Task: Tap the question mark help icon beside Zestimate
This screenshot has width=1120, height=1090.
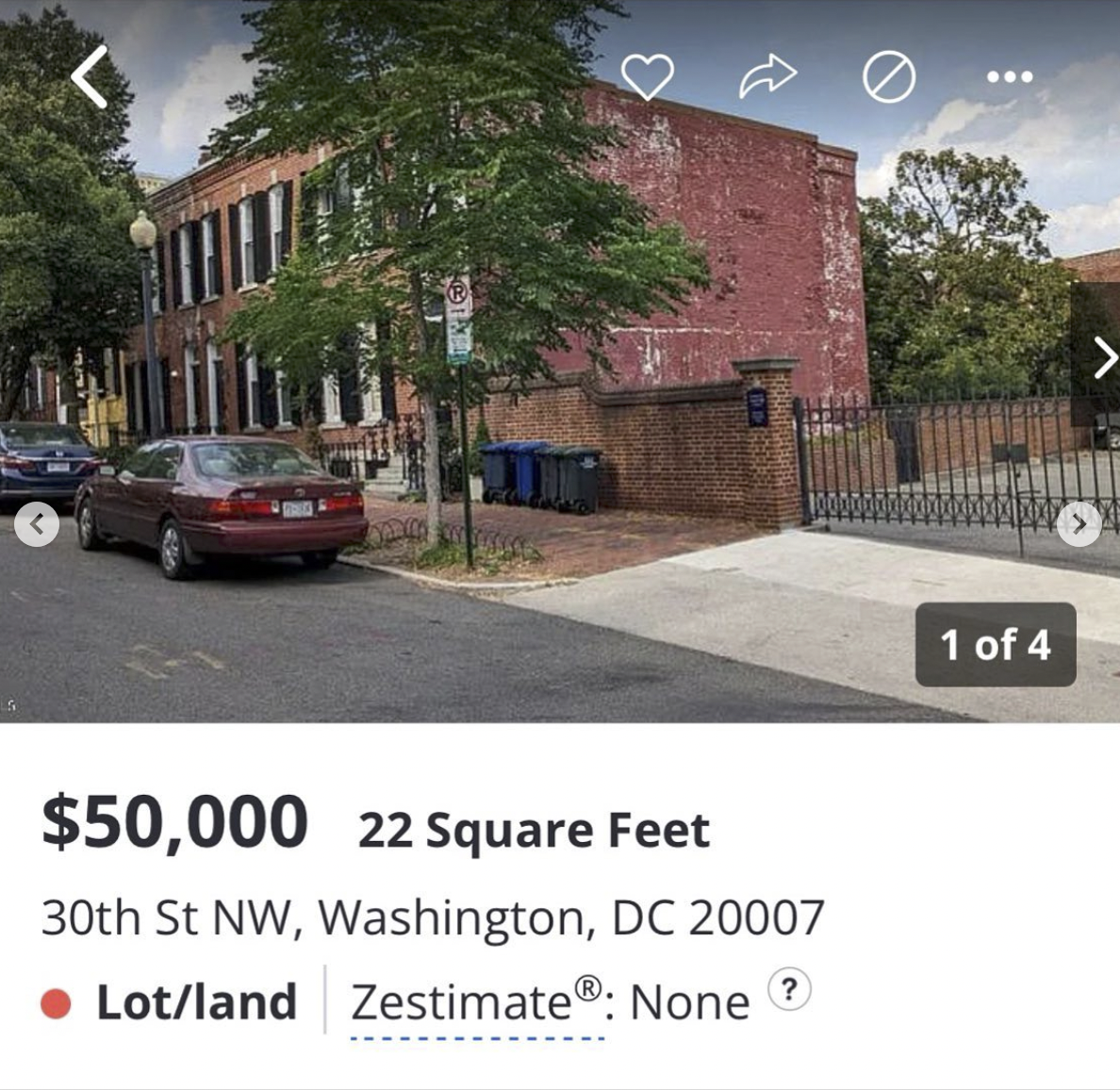Action: pos(789,990)
